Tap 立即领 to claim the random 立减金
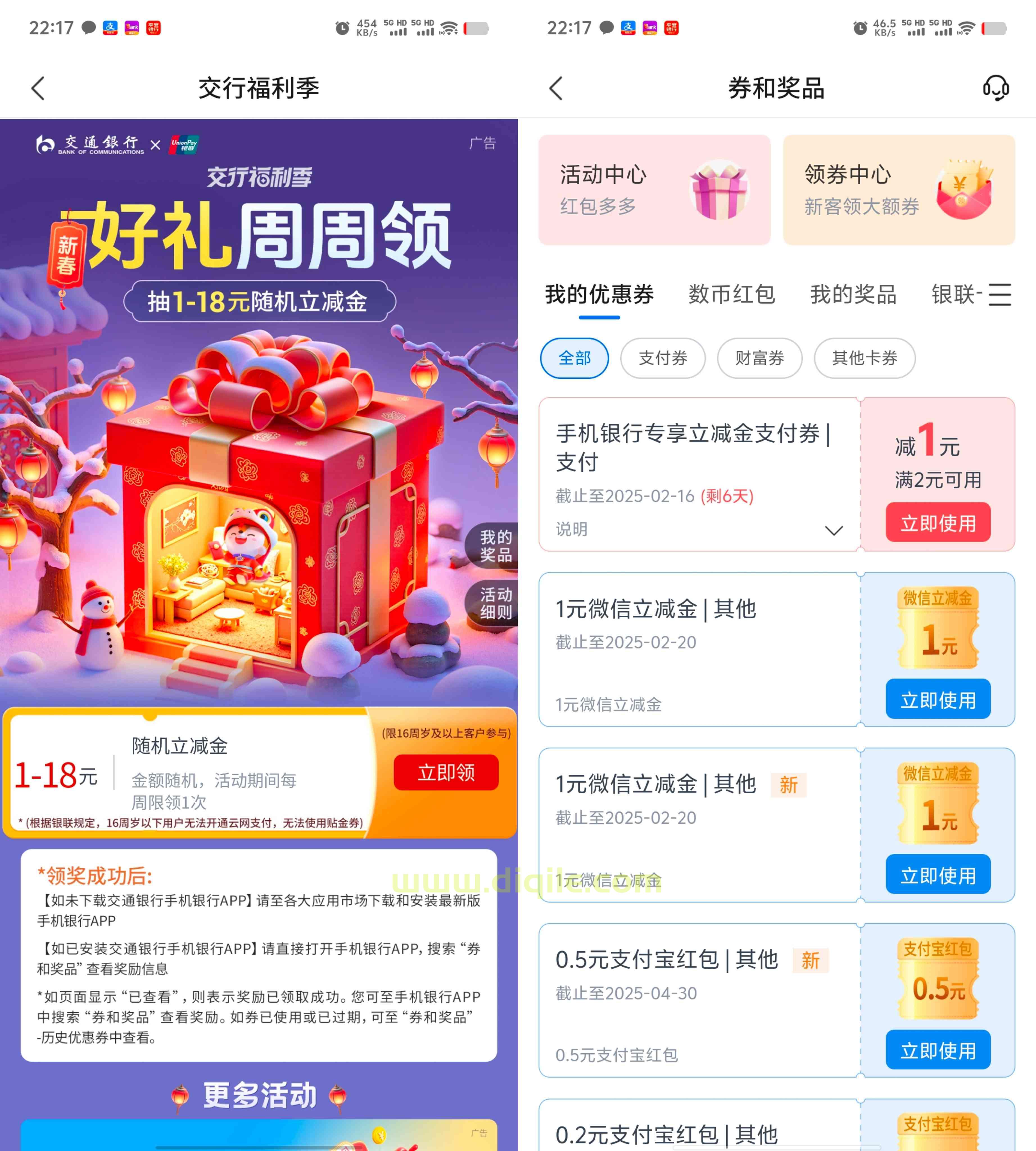Image resolution: width=1036 pixels, height=1151 pixels. click(446, 772)
